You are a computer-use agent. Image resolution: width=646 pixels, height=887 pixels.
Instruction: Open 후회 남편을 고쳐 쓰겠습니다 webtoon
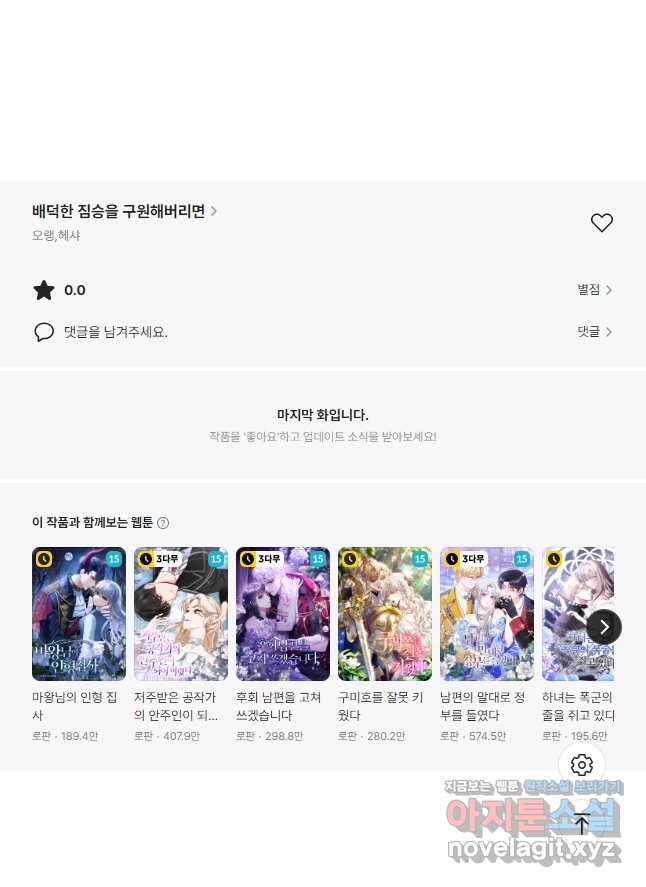pos(283,614)
